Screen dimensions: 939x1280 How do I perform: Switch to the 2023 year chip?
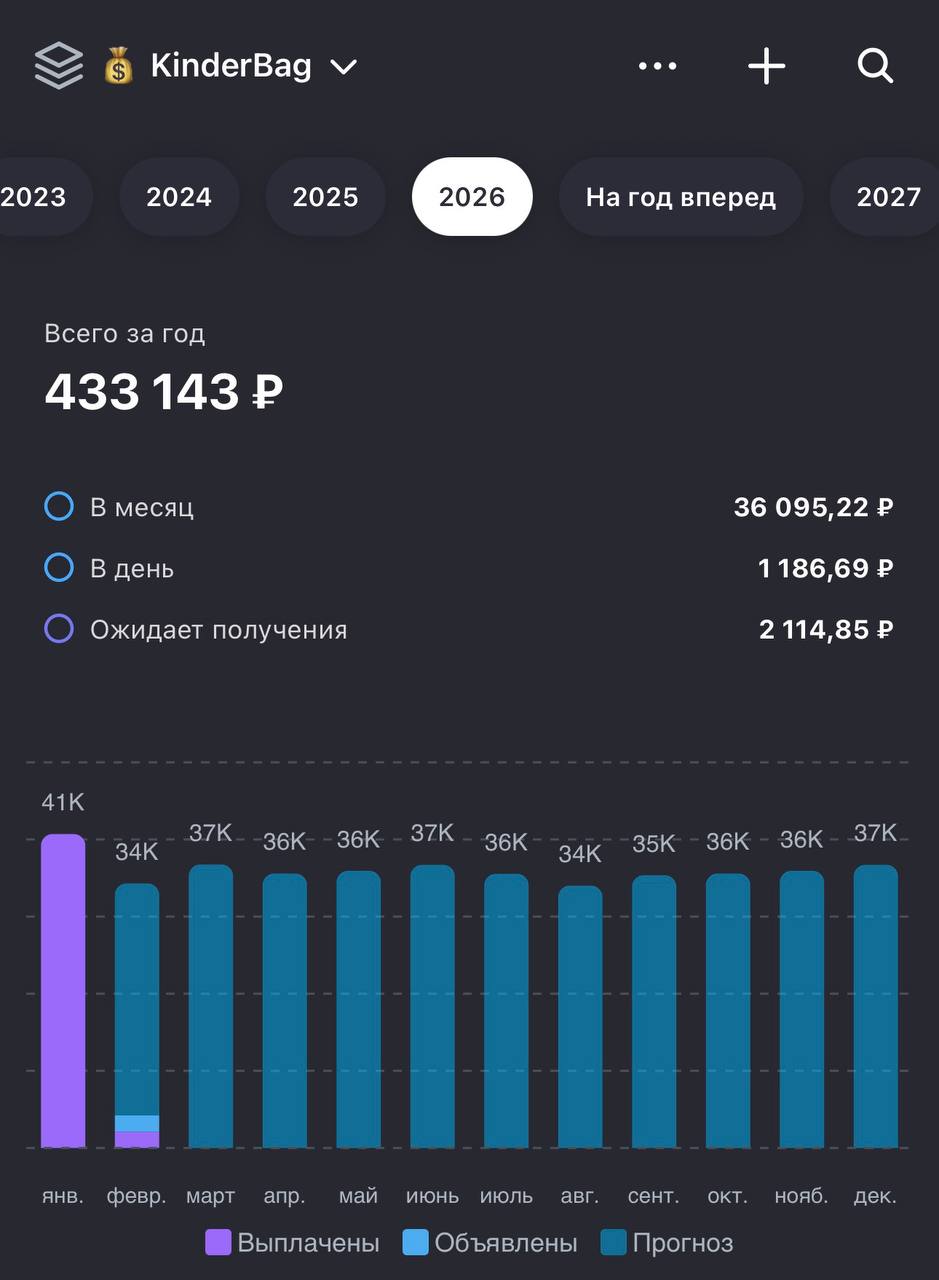[x=35, y=197]
